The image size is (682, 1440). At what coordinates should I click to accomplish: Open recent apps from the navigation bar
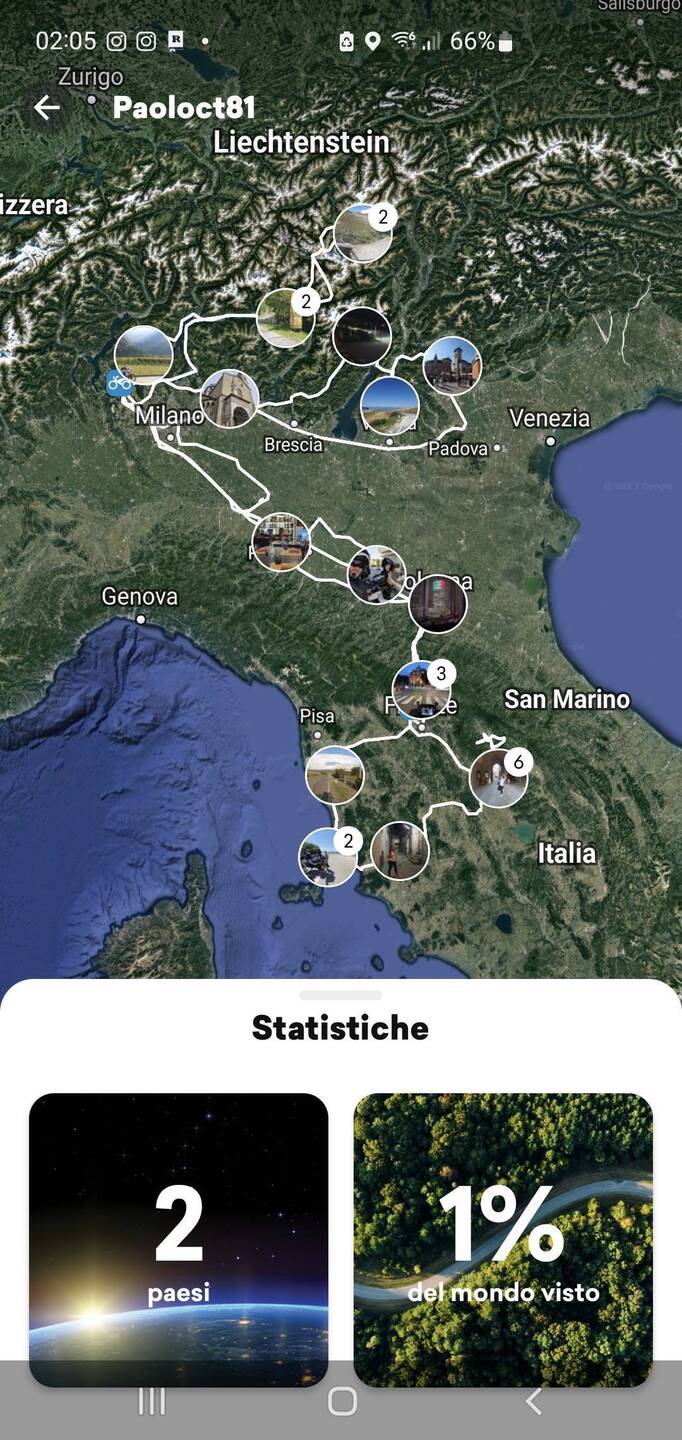tap(151, 1402)
